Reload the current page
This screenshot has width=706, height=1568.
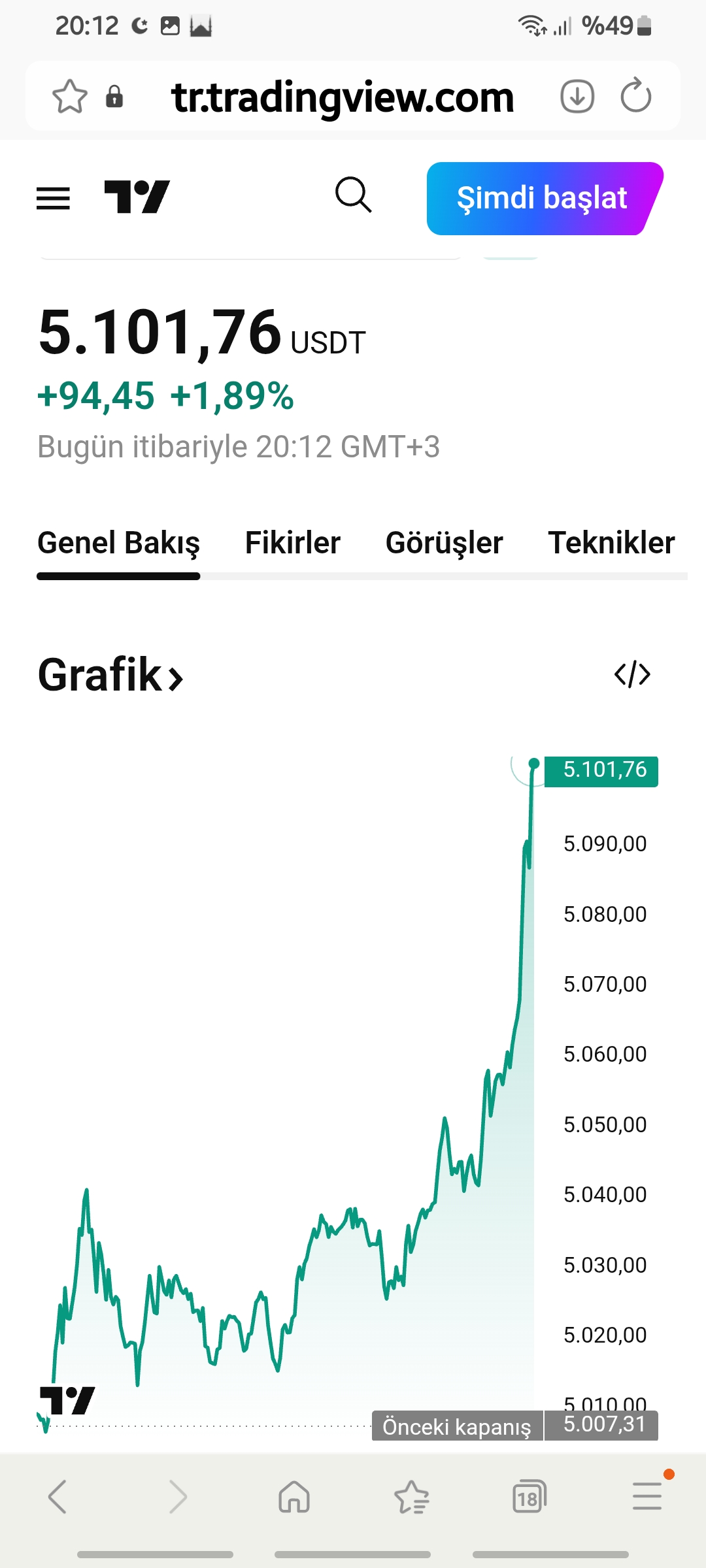click(635, 97)
